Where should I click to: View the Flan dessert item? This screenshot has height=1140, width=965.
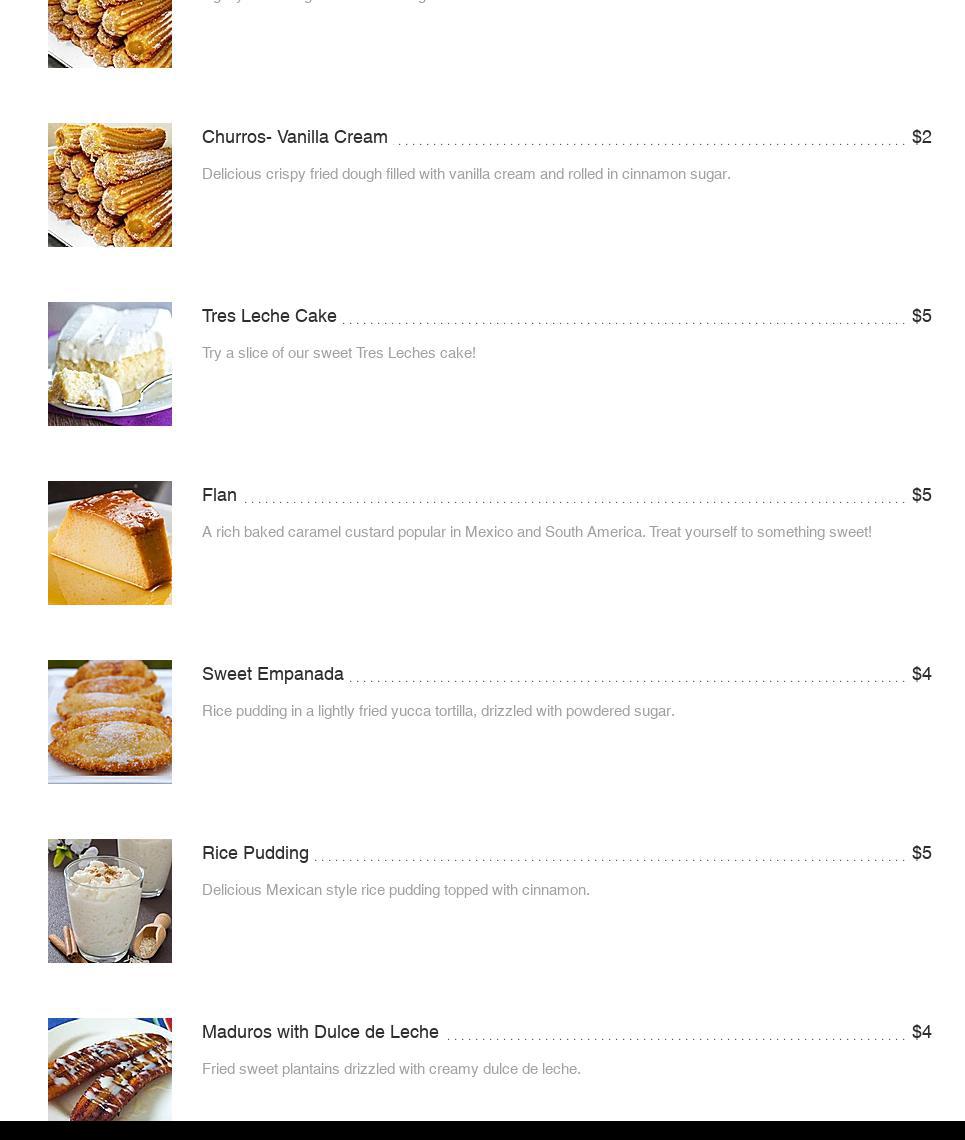pos(219,495)
